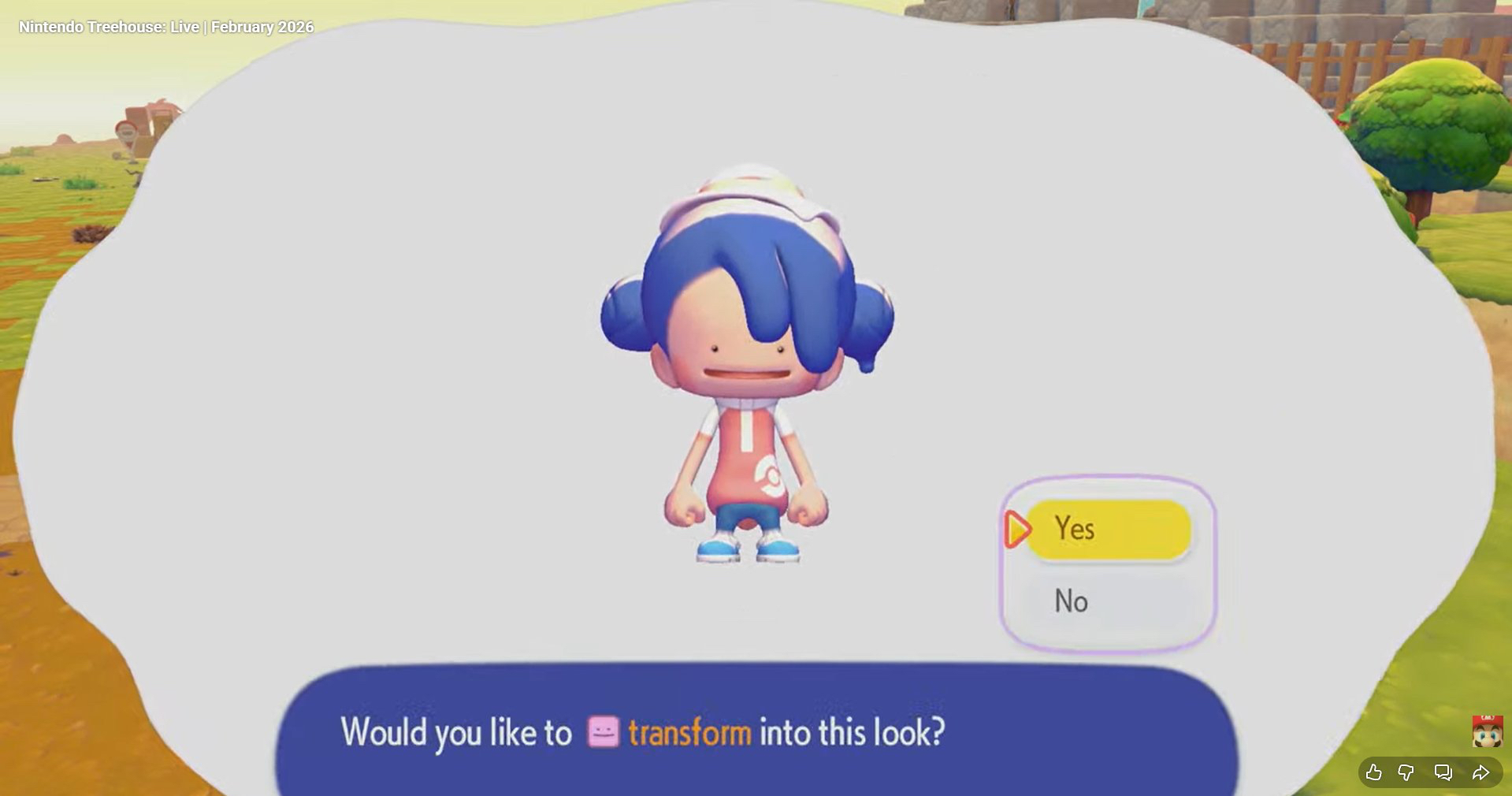Dislike the video
1512x796 pixels.
coord(1406,772)
